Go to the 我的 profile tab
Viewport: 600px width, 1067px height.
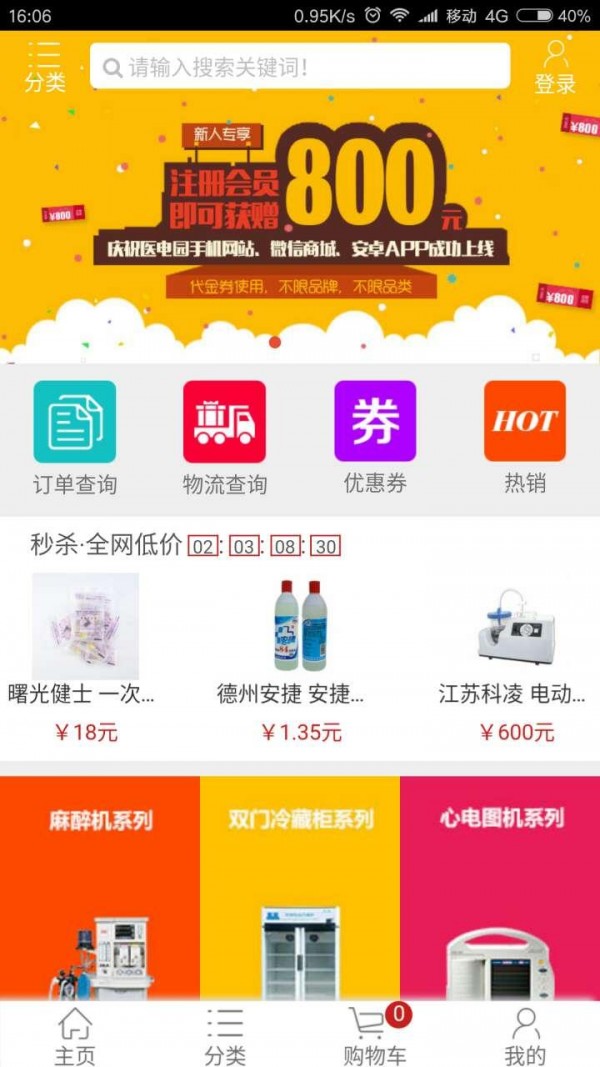pyautogui.click(x=525, y=1036)
